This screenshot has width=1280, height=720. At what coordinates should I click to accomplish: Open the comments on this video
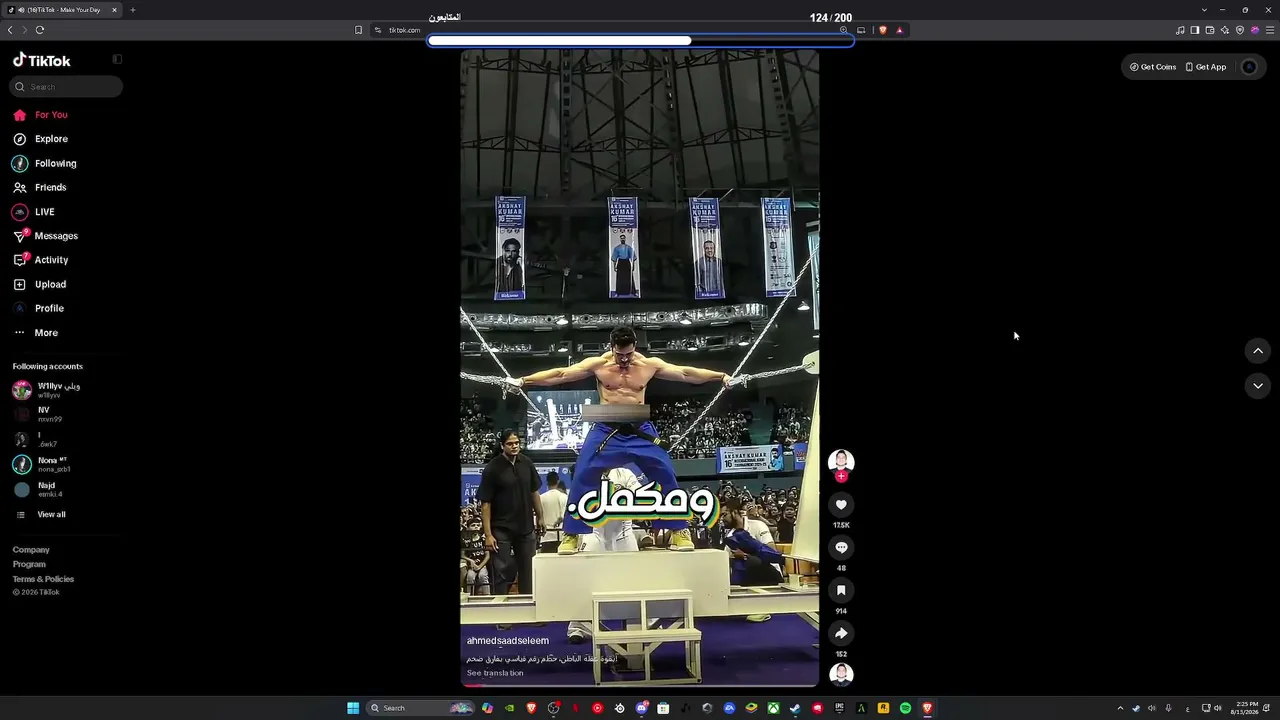point(841,548)
